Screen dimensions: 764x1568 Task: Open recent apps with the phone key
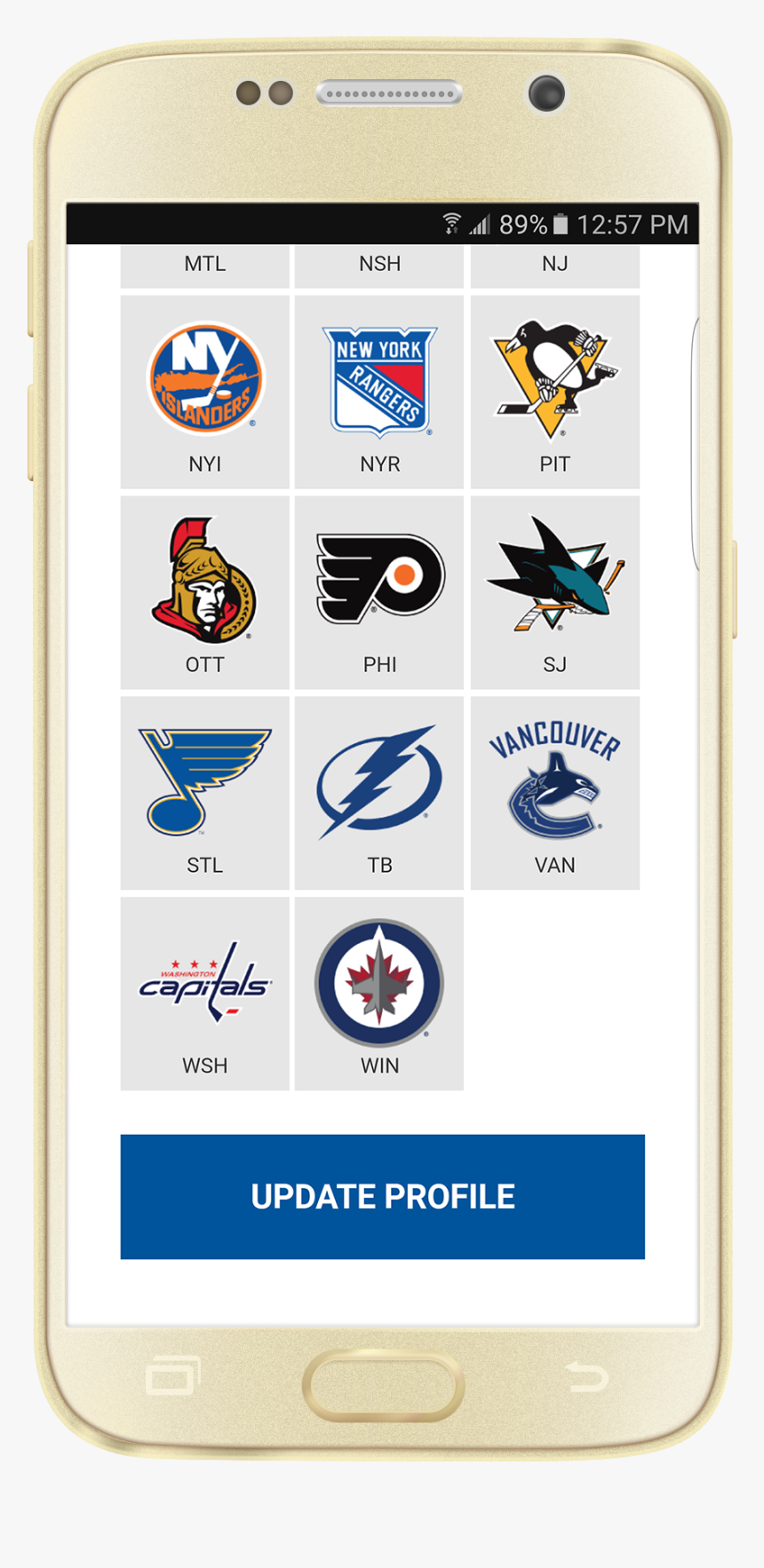coord(172,1377)
